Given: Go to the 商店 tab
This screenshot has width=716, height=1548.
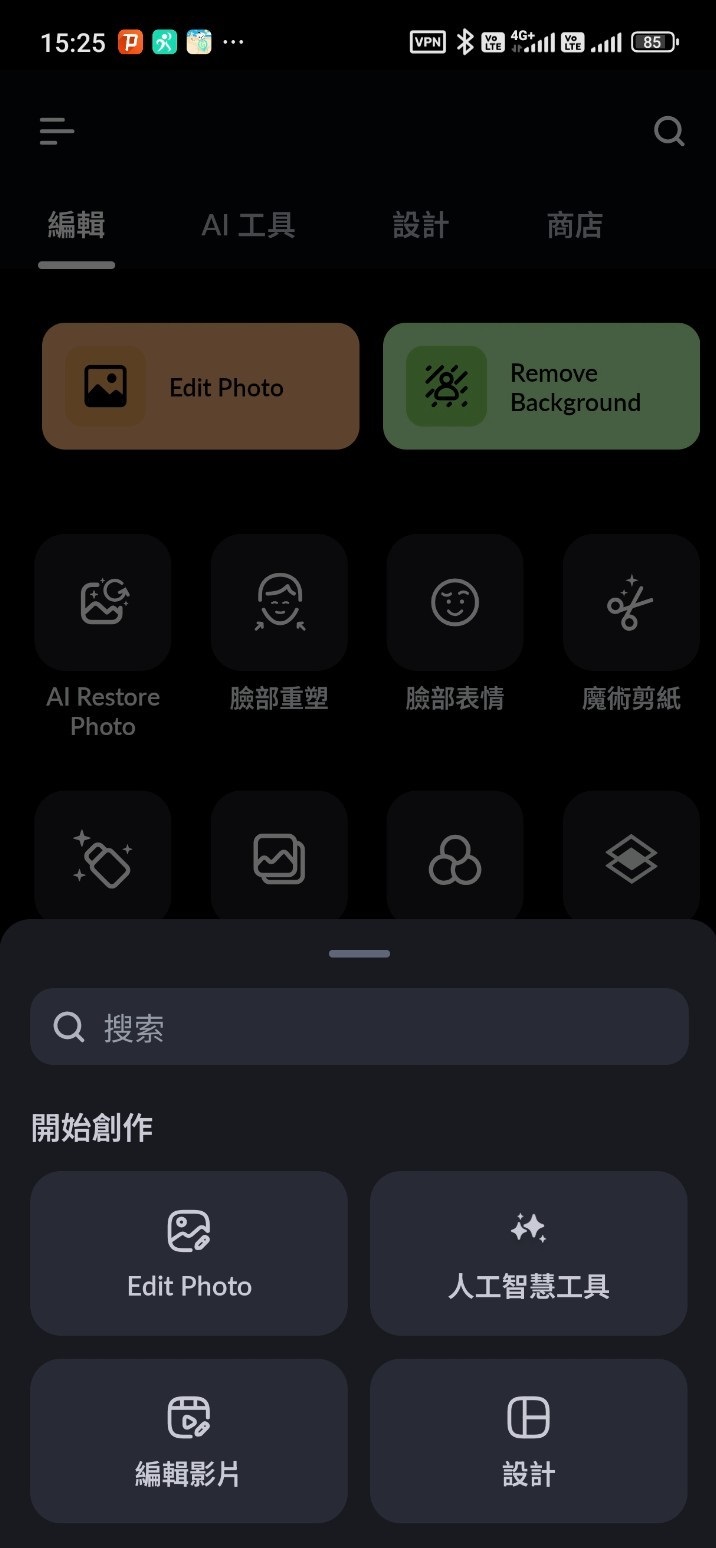Looking at the screenshot, I should [x=574, y=226].
